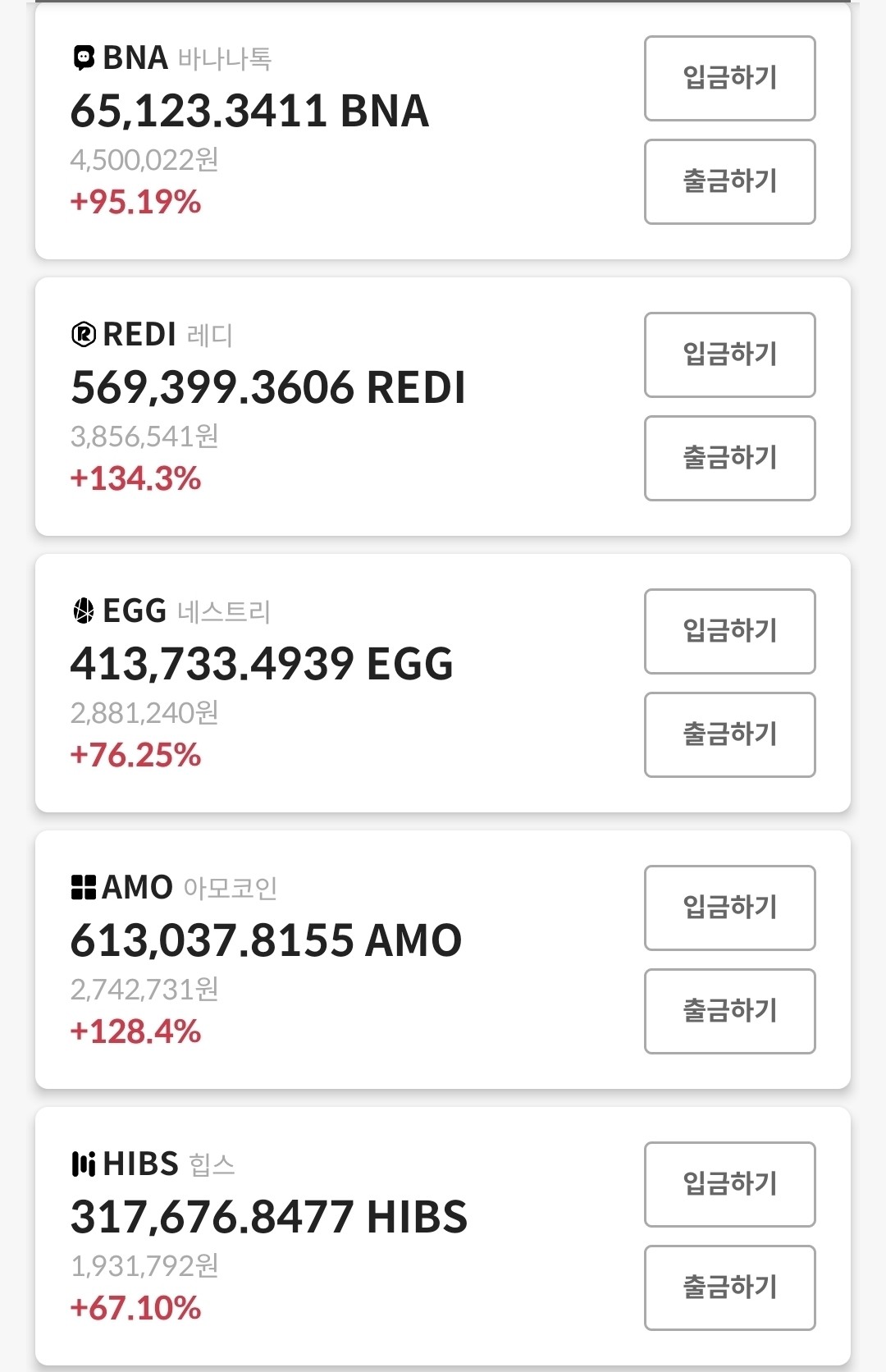886x1372 pixels.
Task: Click 출금하기 for HIBS
Action: coord(728,1287)
